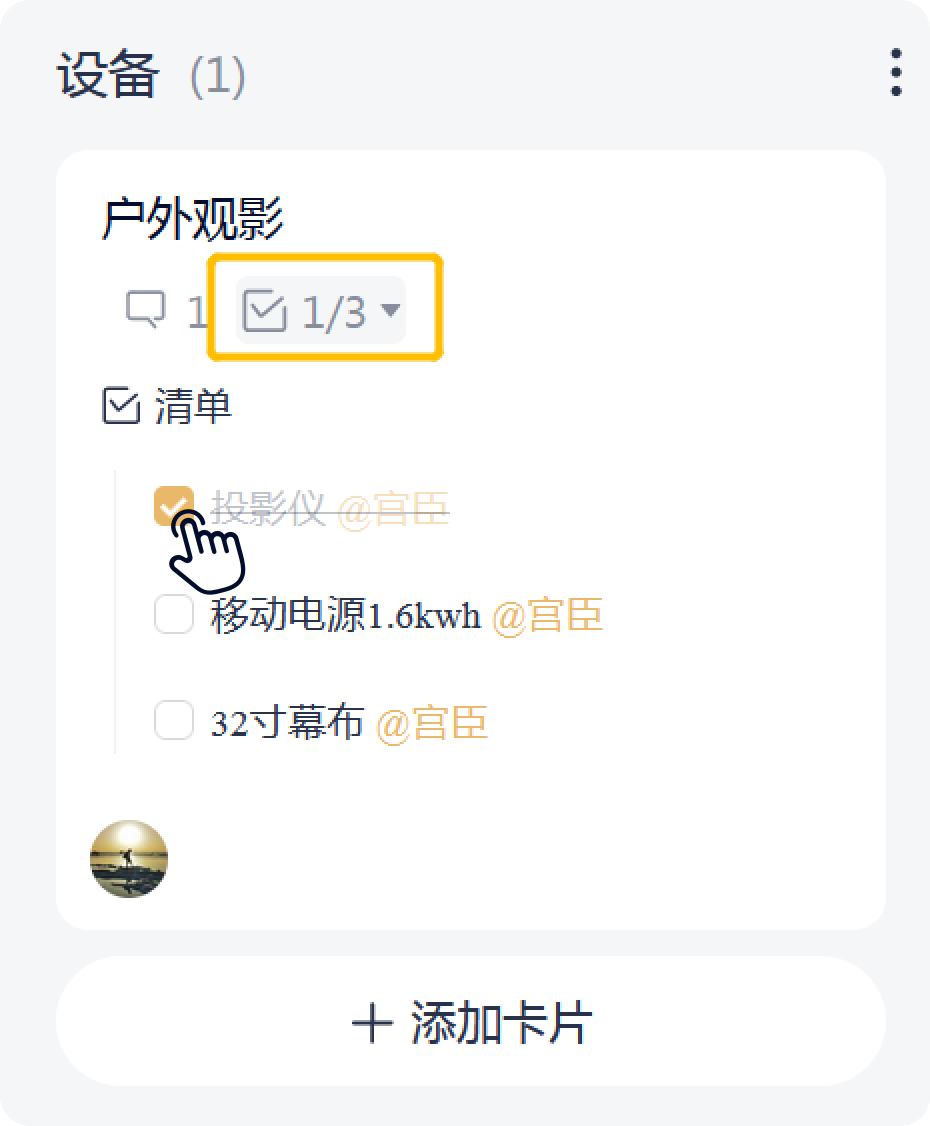Viewport: 930px width, 1126px height.
Task: Open the 户外观影 card details
Action: [192, 219]
